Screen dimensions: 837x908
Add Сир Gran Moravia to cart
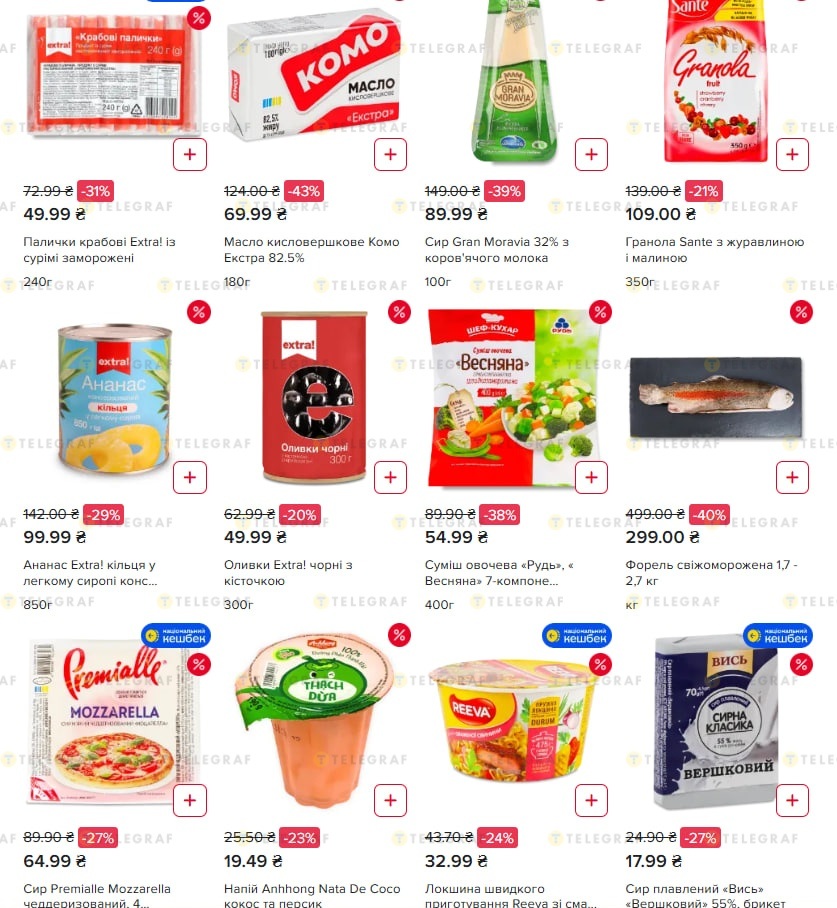(591, 155)
